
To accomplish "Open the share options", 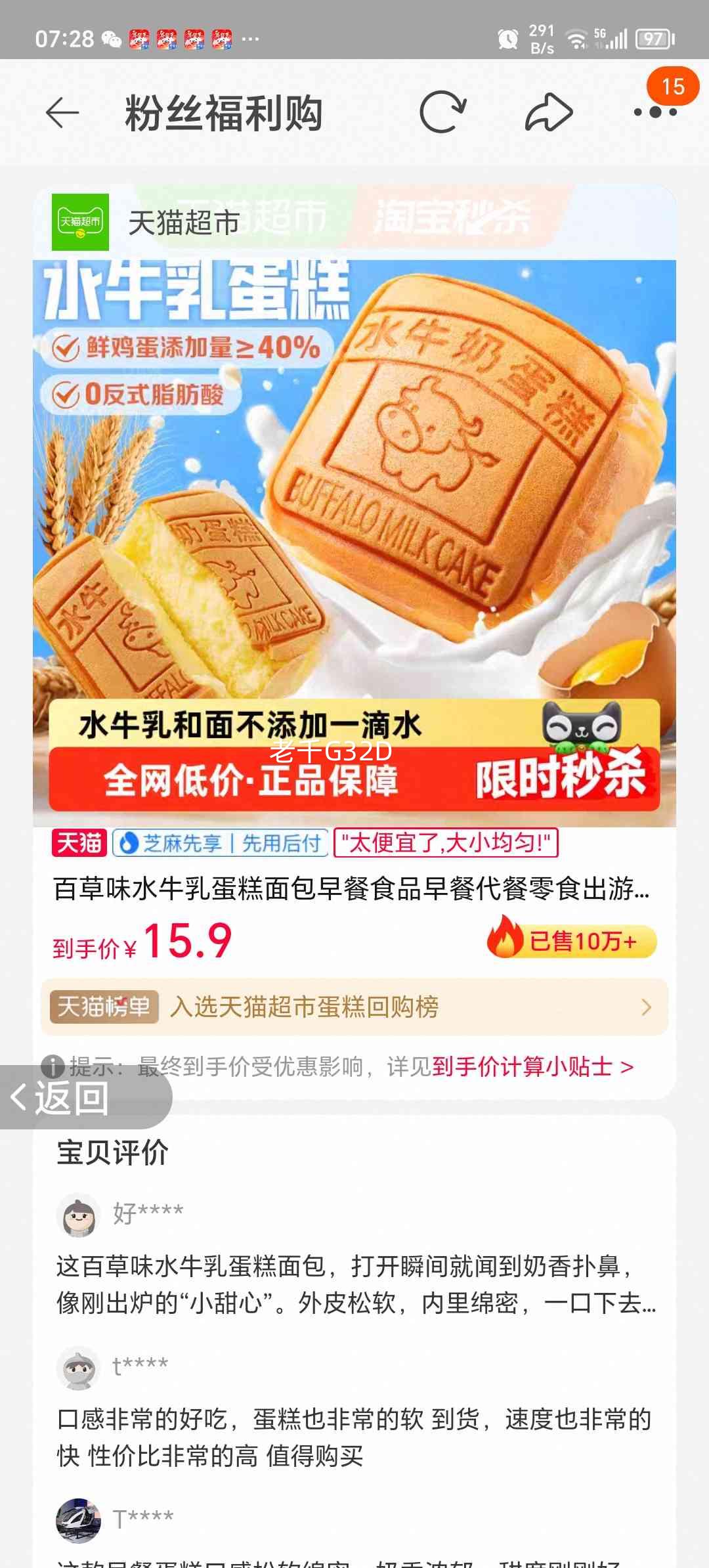I will (x=549, y=112).
